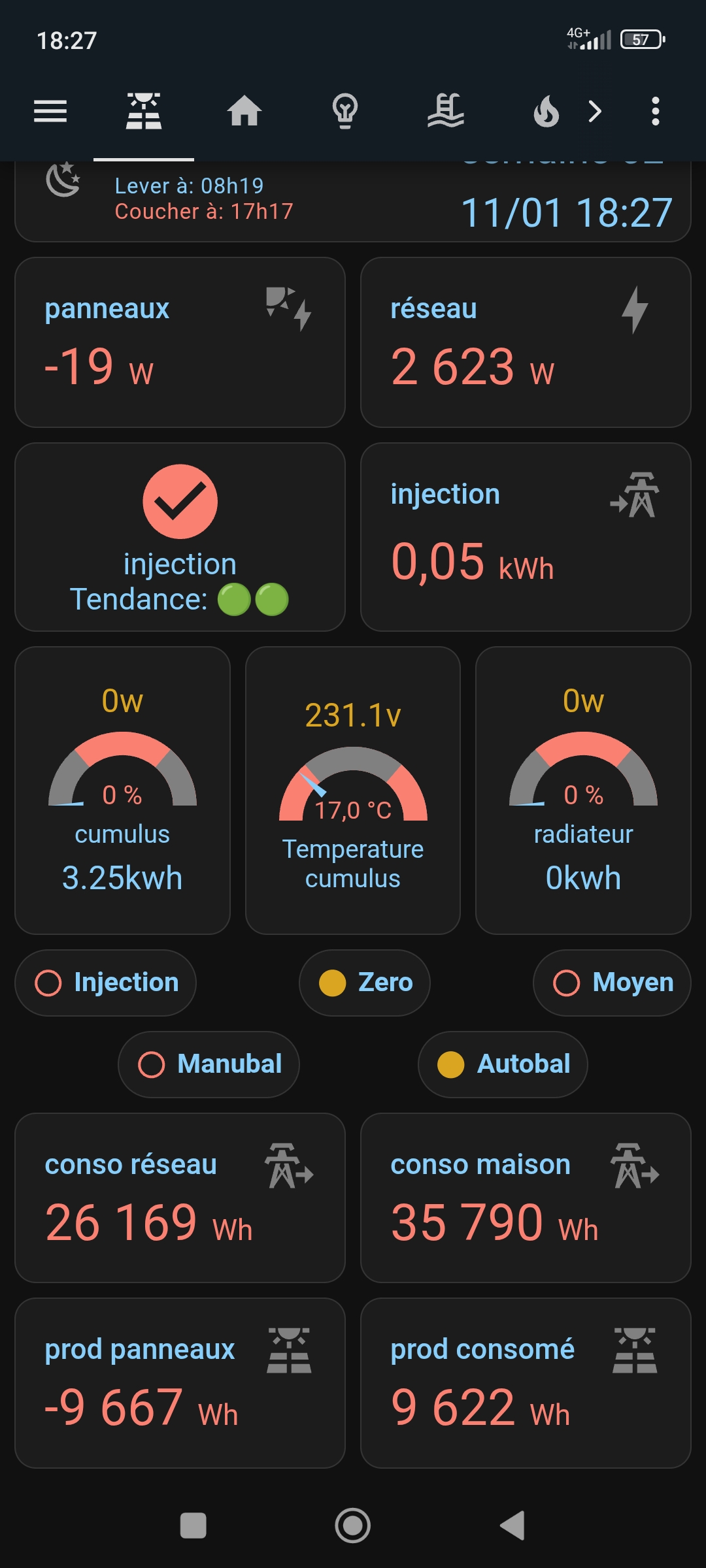Select the Injection mode chip

coord(106,983)
